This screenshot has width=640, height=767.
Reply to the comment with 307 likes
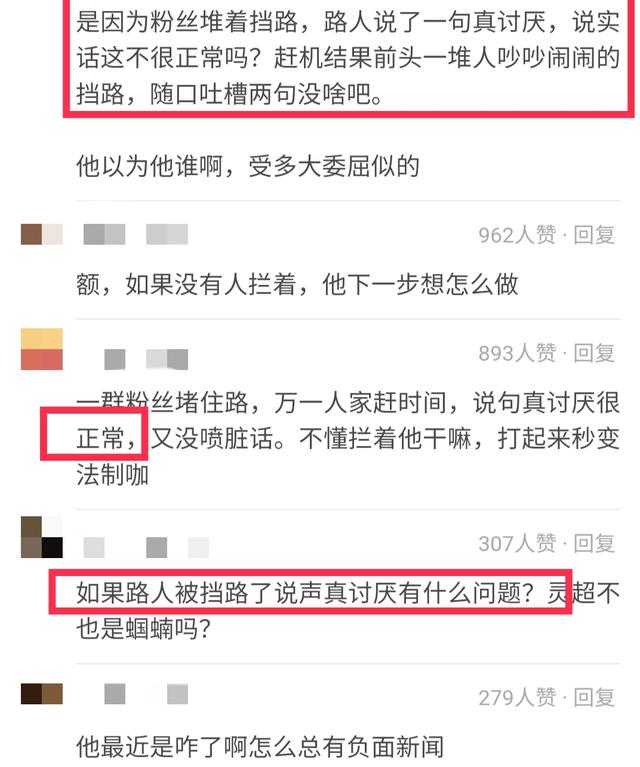click(x=593, y=543)
